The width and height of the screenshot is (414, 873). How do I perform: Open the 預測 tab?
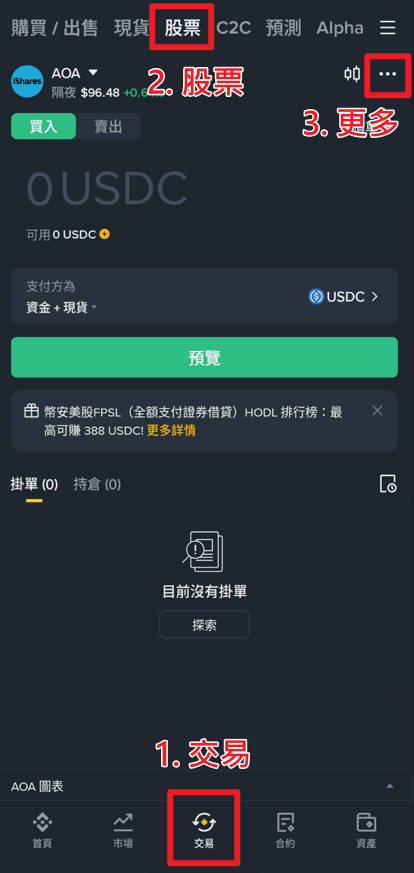click(x=283, y=28)
